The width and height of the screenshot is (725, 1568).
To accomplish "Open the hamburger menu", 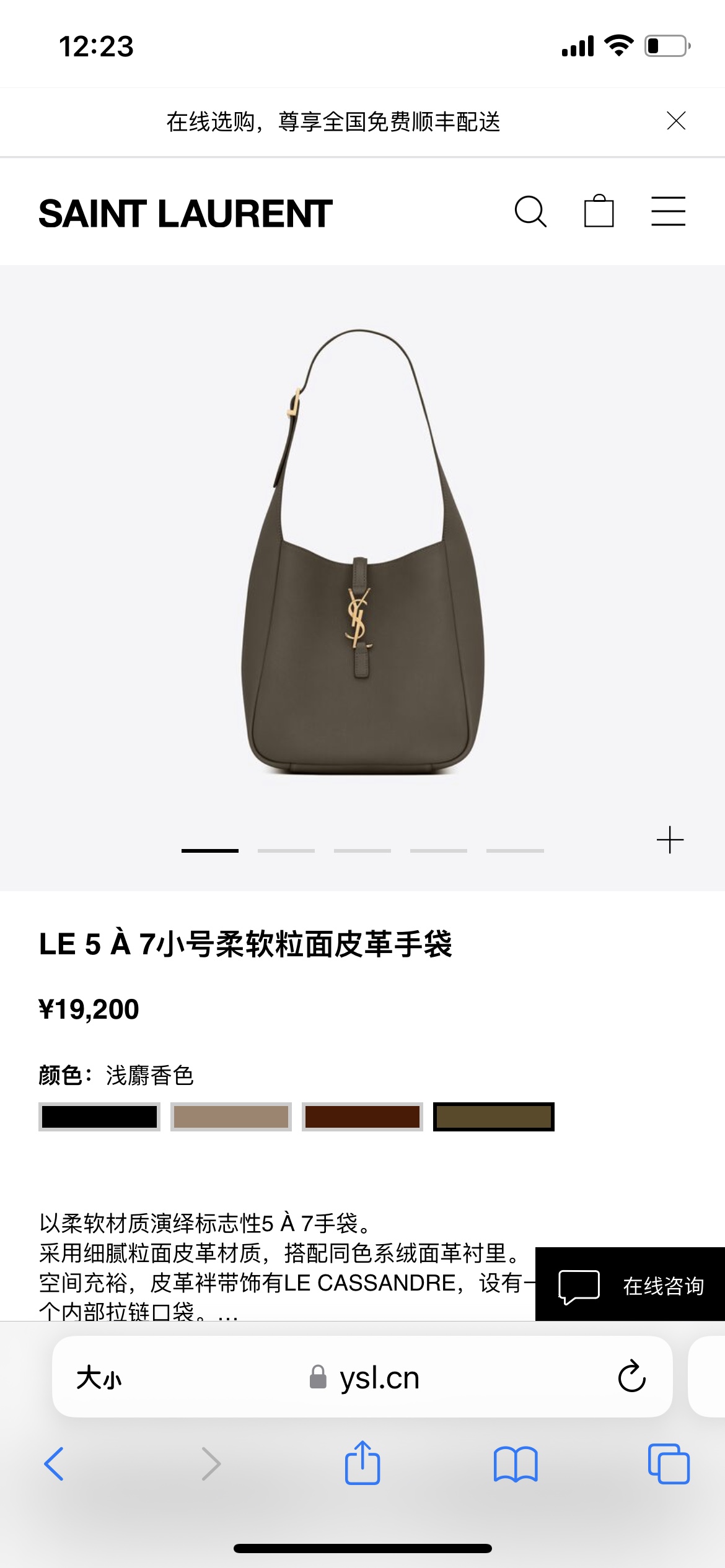I will pos(668,212).
